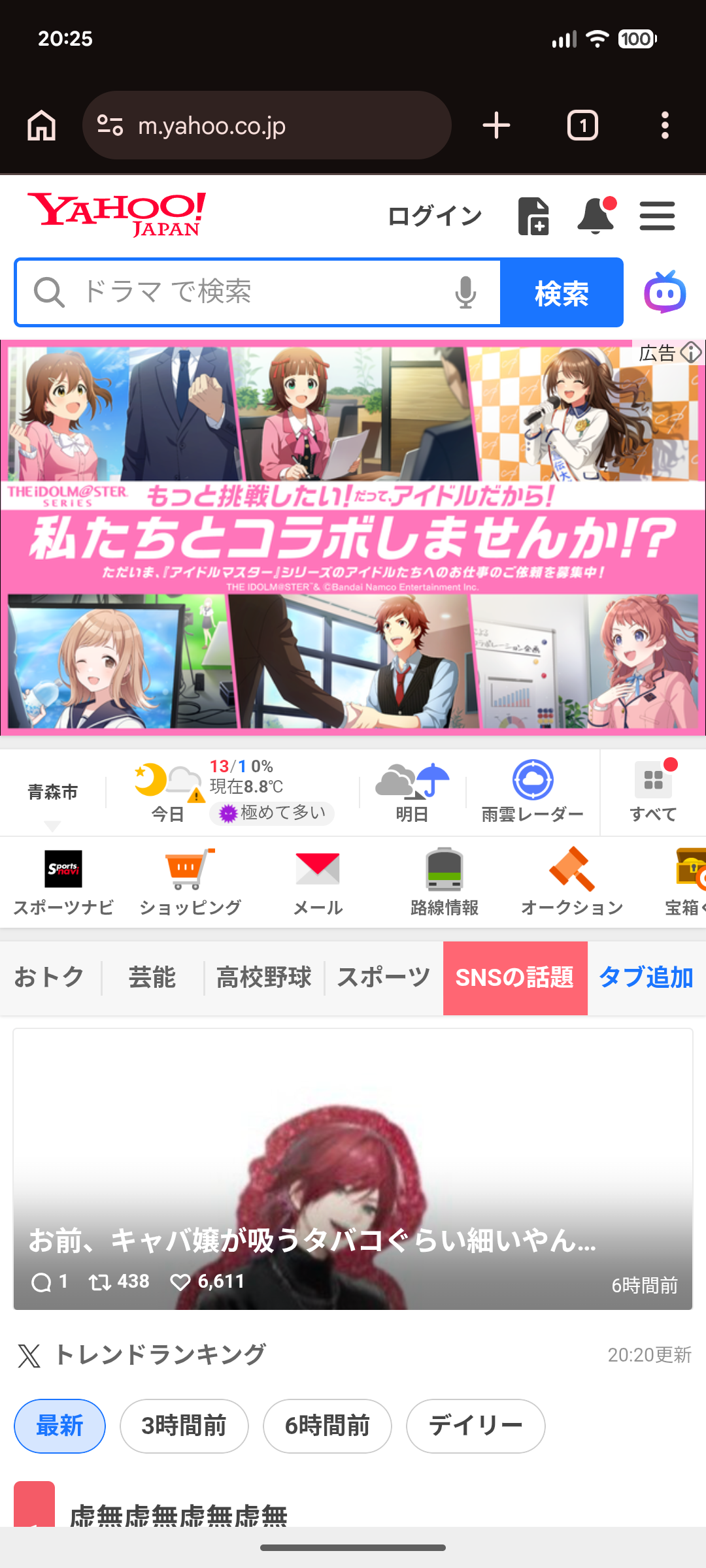Viewport: 706px width, 1568px height.
Task: Change the weather location 青森市
Action: pyautogui.click(x=52, y=792)
